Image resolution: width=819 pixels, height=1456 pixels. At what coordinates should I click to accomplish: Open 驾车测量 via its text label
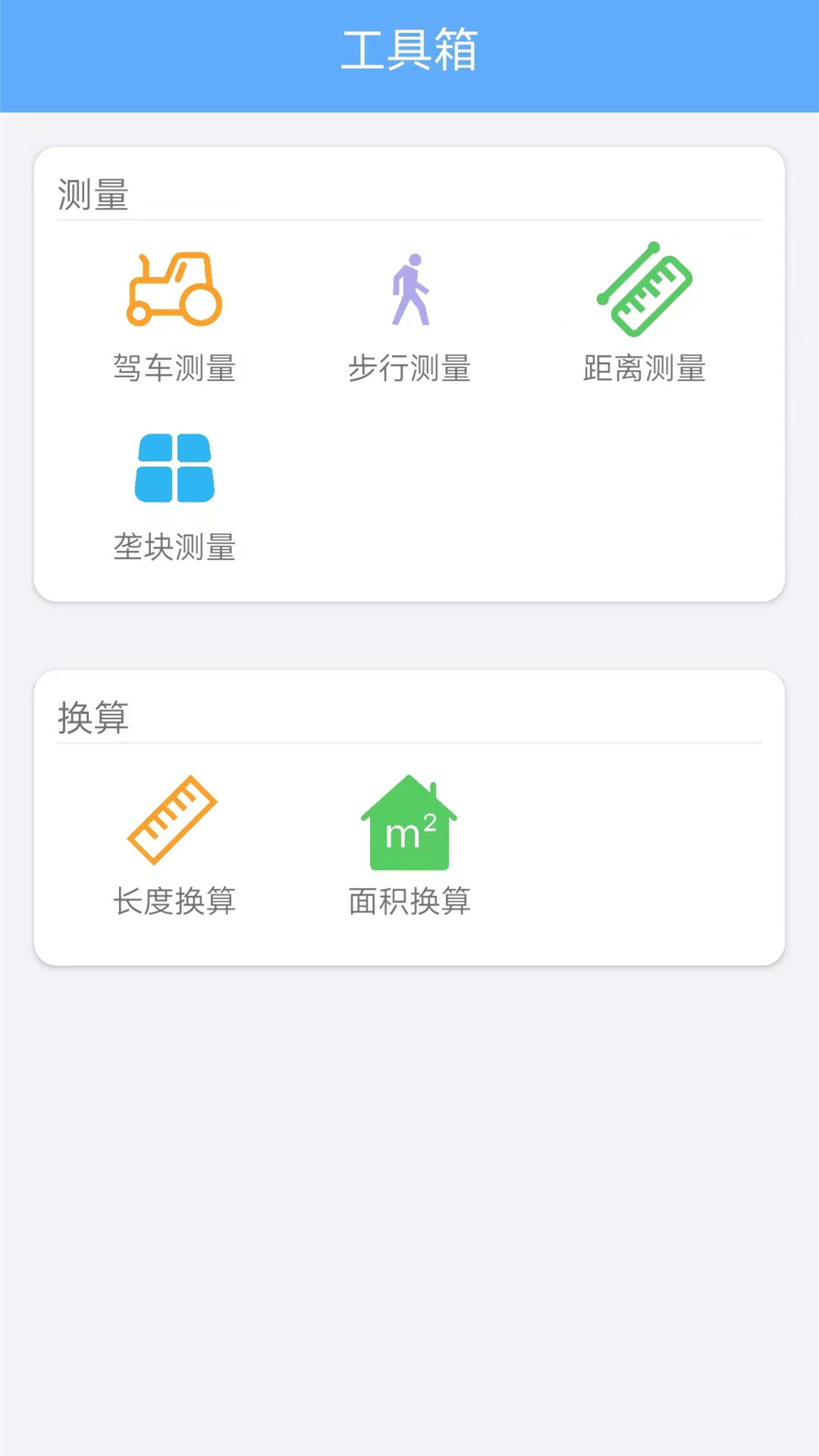[x=174, y=369]
